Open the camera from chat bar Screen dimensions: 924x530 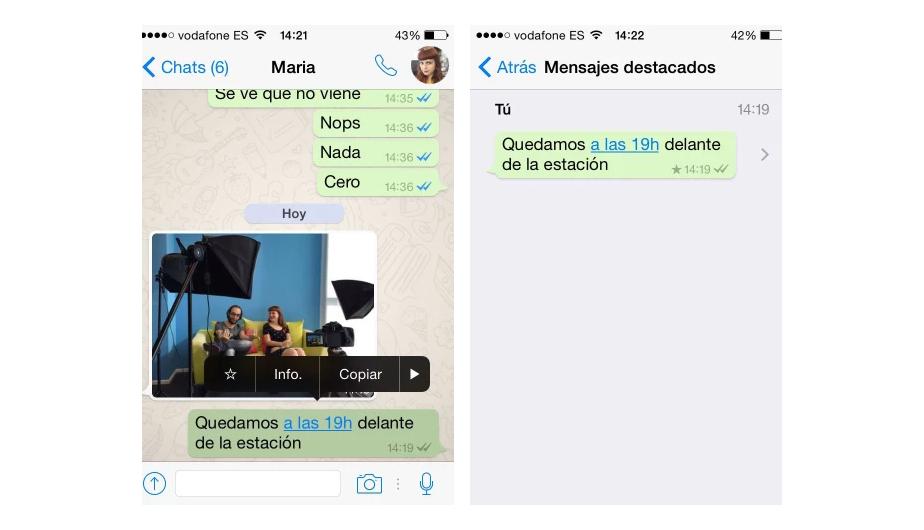pyautogui.click(x=369, y=484)
